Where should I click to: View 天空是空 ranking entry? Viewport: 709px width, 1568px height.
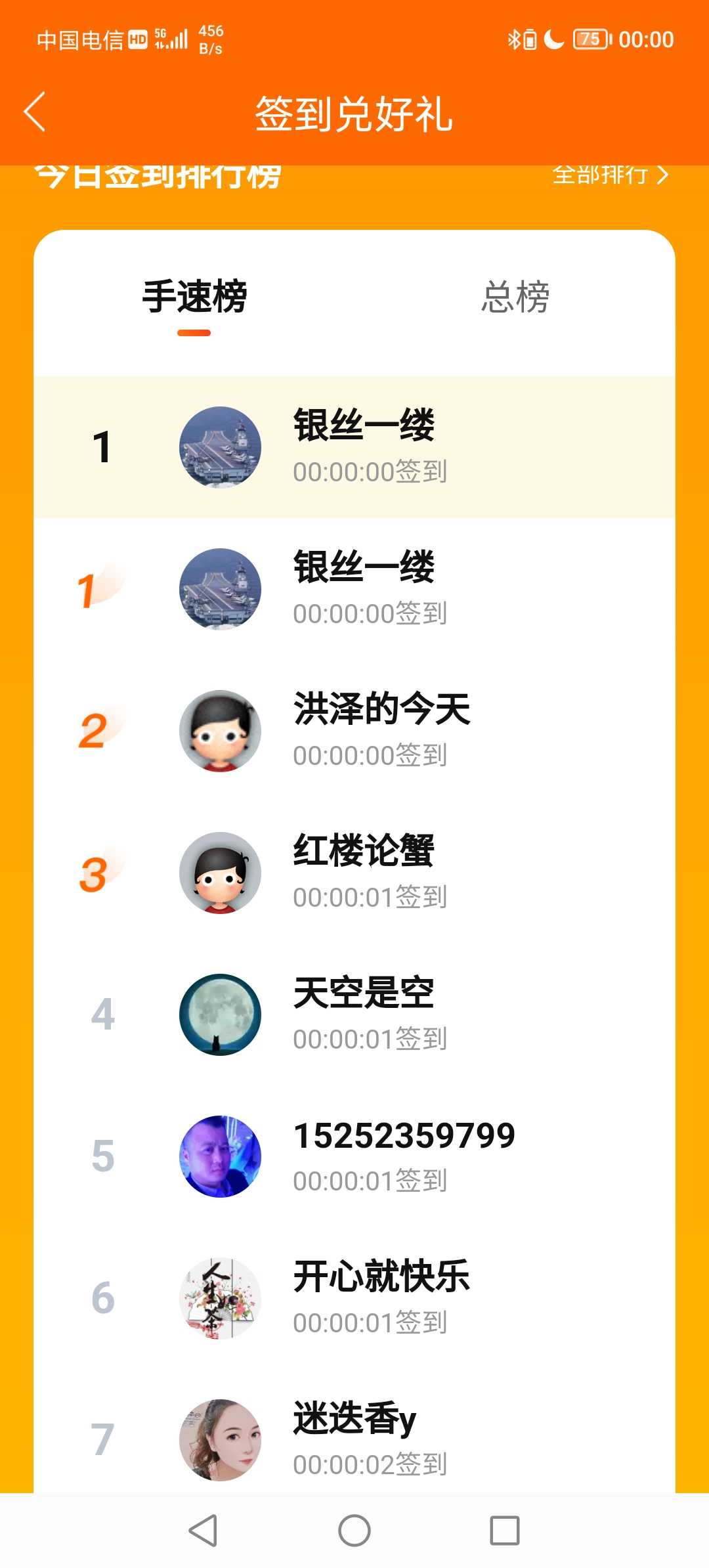pyautogui.click(x=354, y=1014)
